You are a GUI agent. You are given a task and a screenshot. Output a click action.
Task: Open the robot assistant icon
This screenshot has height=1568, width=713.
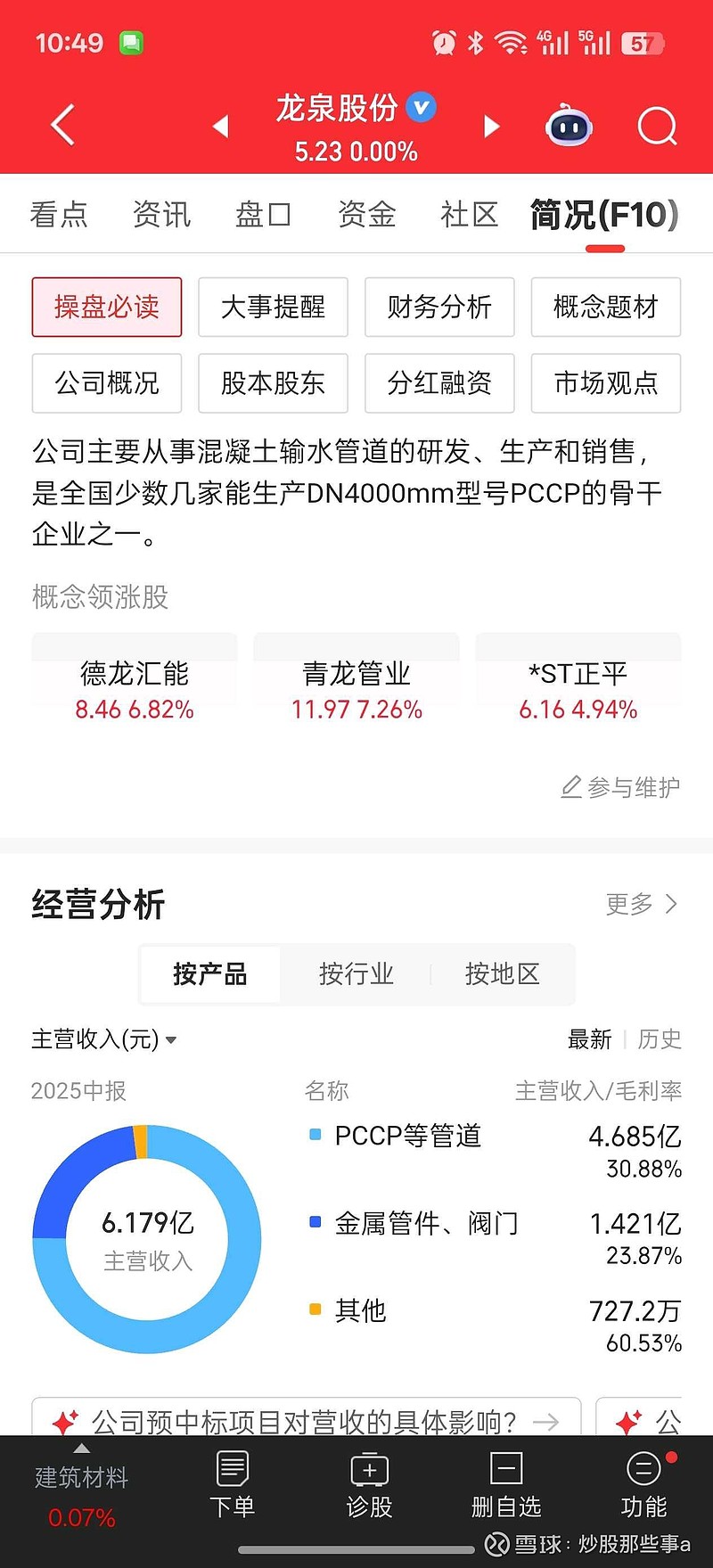click(x=569, y=127)
